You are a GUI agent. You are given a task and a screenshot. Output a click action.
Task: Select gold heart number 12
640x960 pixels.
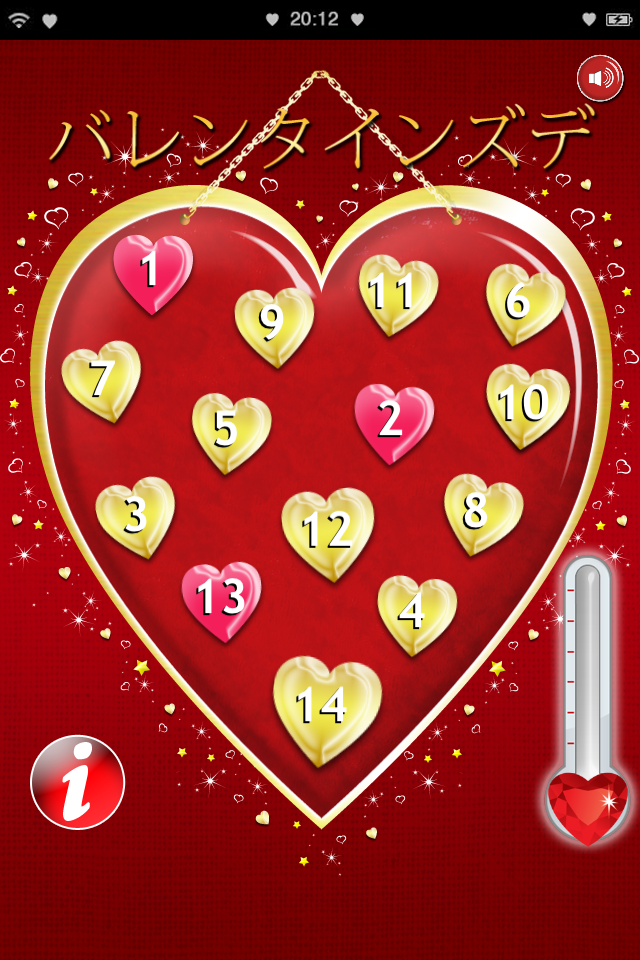pyautogui.click(x=327, y=530)
